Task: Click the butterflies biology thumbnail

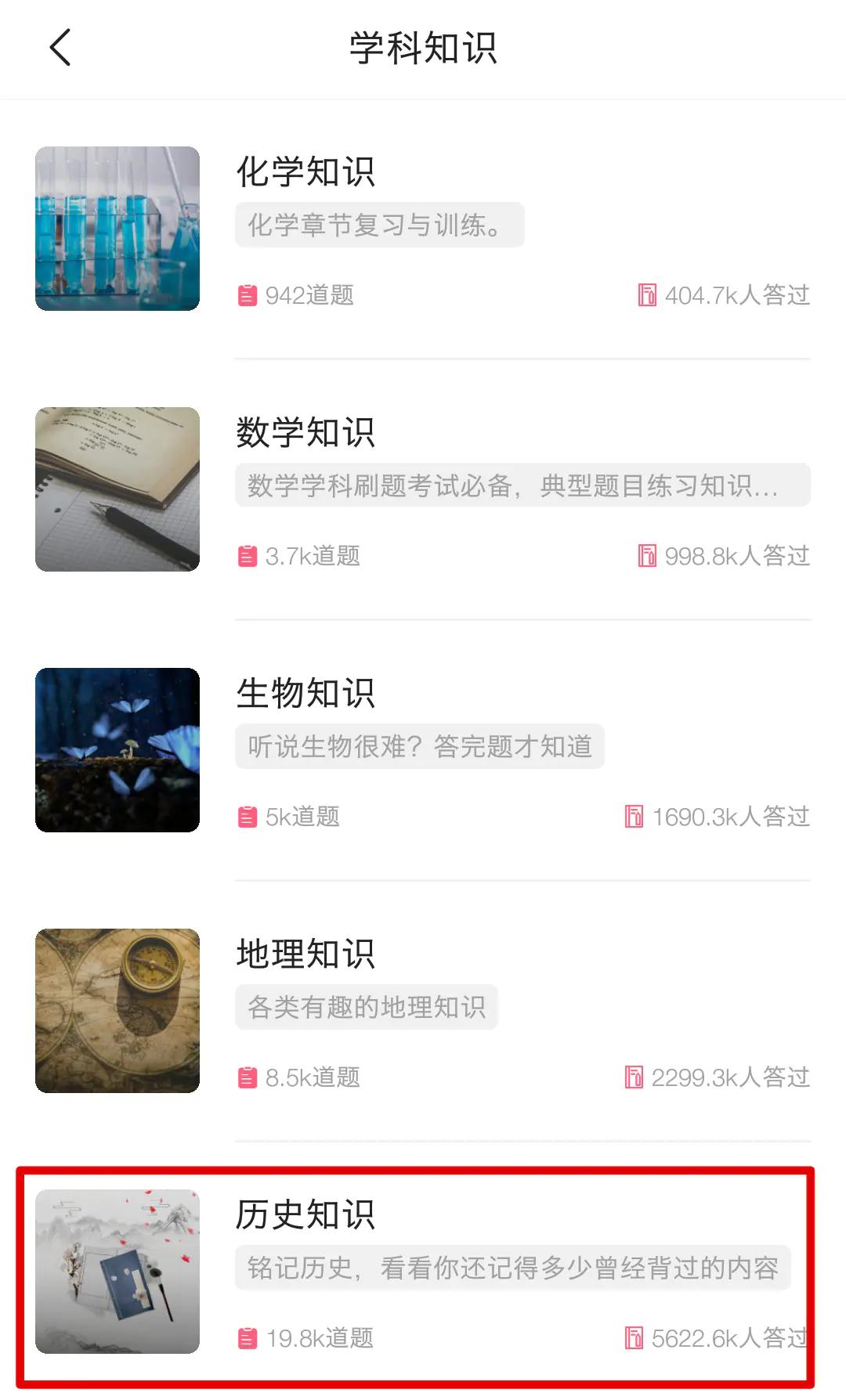Action: pyautogui.click(x=117, y=749)
